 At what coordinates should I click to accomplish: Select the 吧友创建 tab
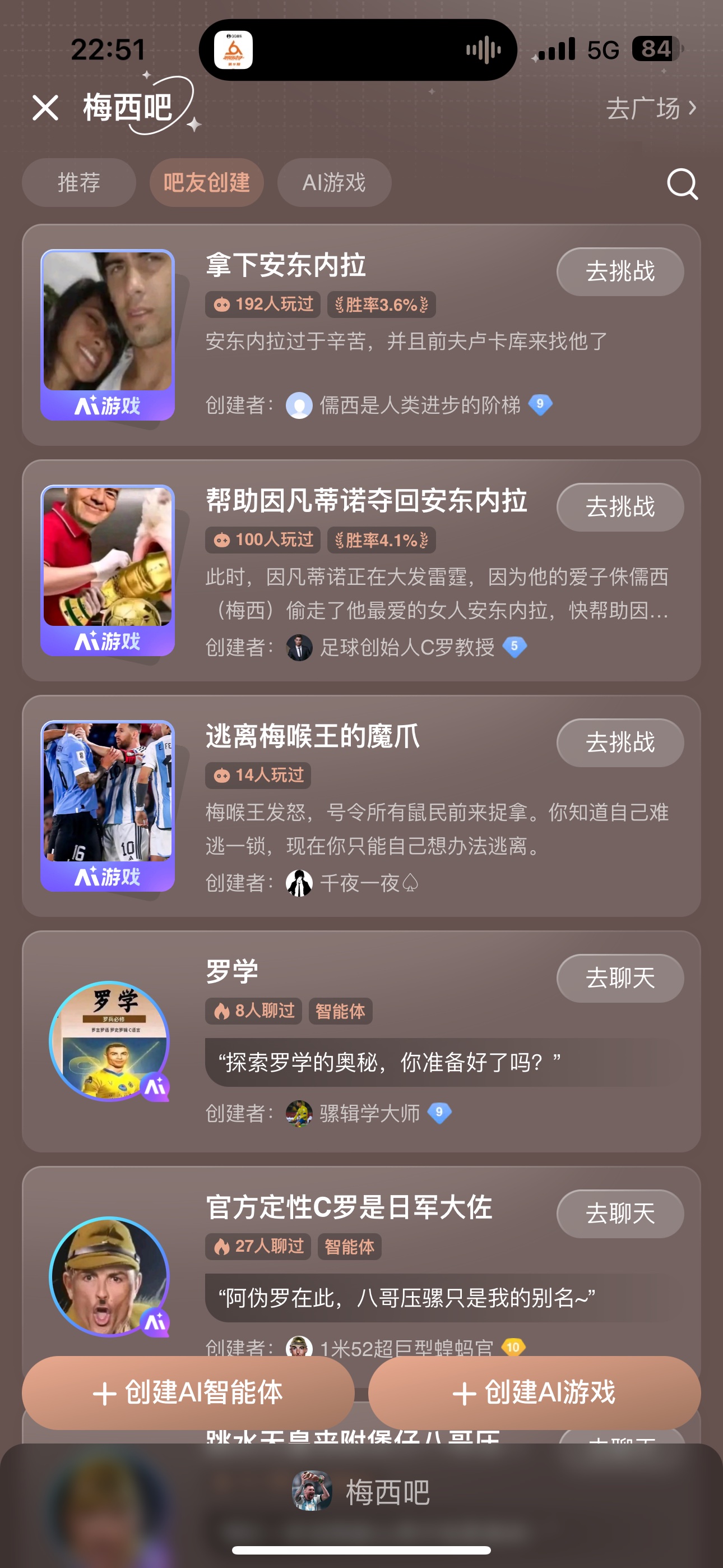click(206, 183)
